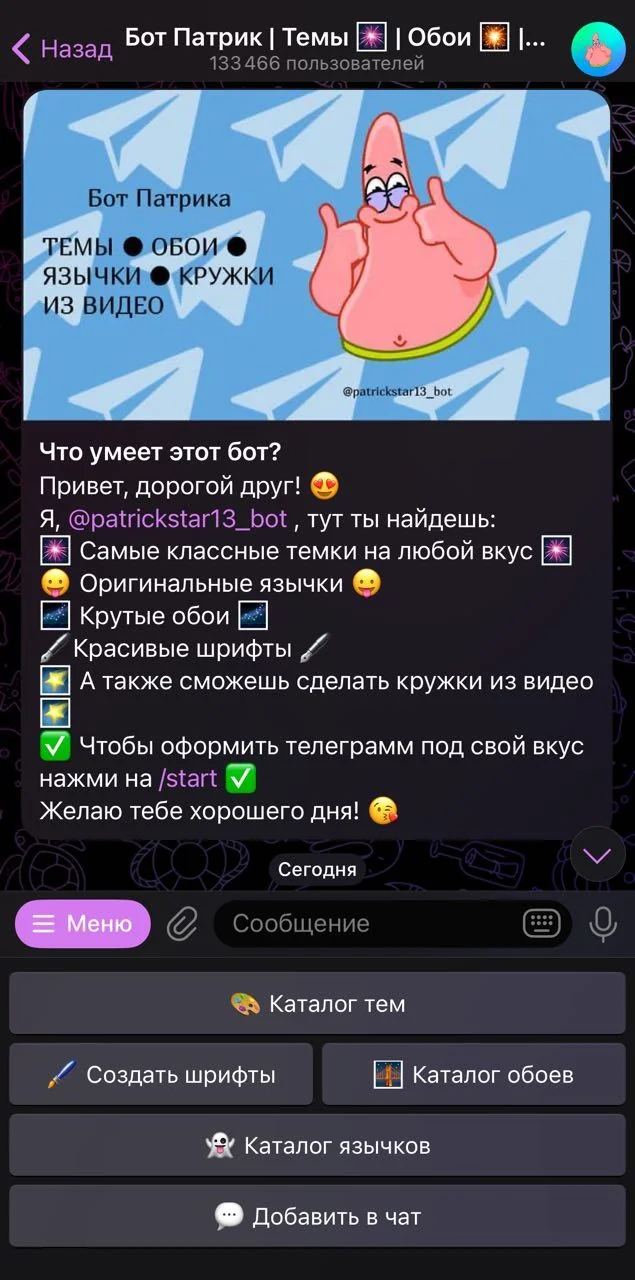635x1280 pixels.
Task: Open the Меню button
Action: coord(83,924)
